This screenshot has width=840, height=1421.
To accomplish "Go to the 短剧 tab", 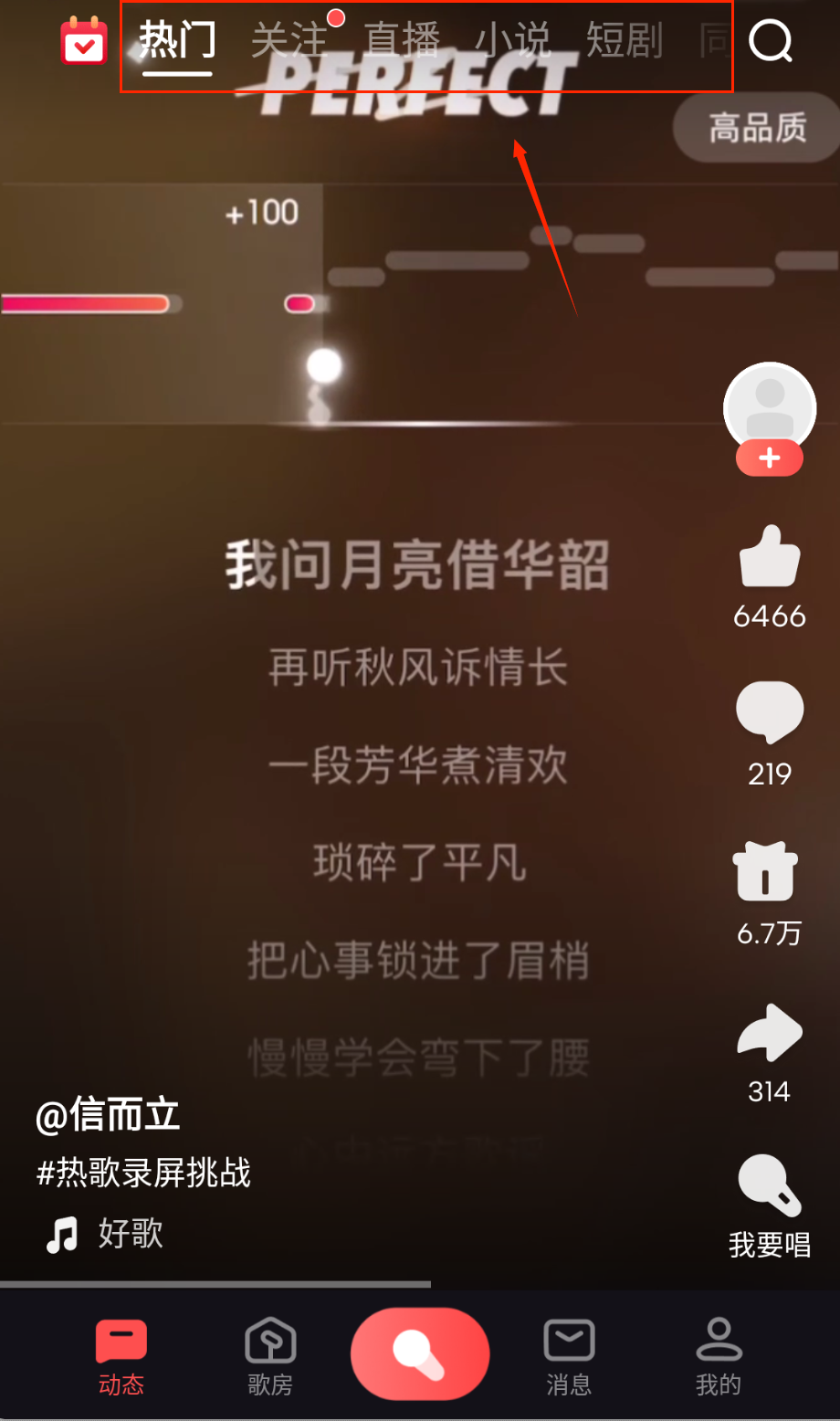I will coord(625,41).
